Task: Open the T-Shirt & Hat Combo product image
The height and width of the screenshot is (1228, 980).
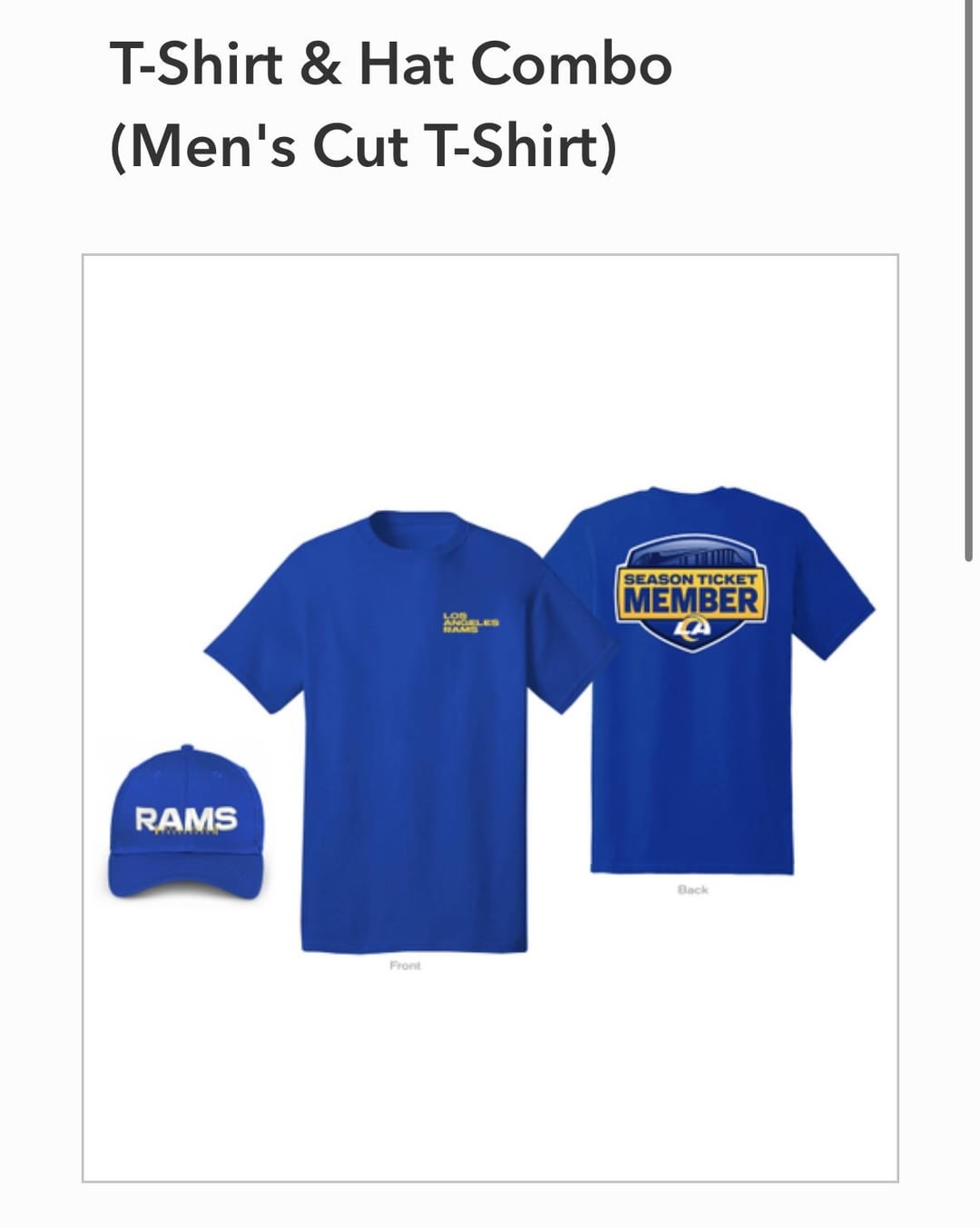Action: click(x=490, y=717)
